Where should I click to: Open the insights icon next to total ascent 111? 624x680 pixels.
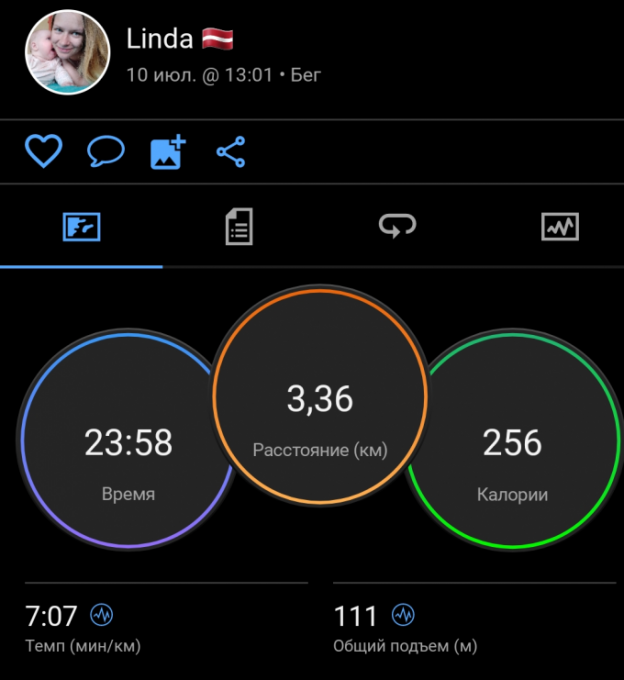[403, 614]
